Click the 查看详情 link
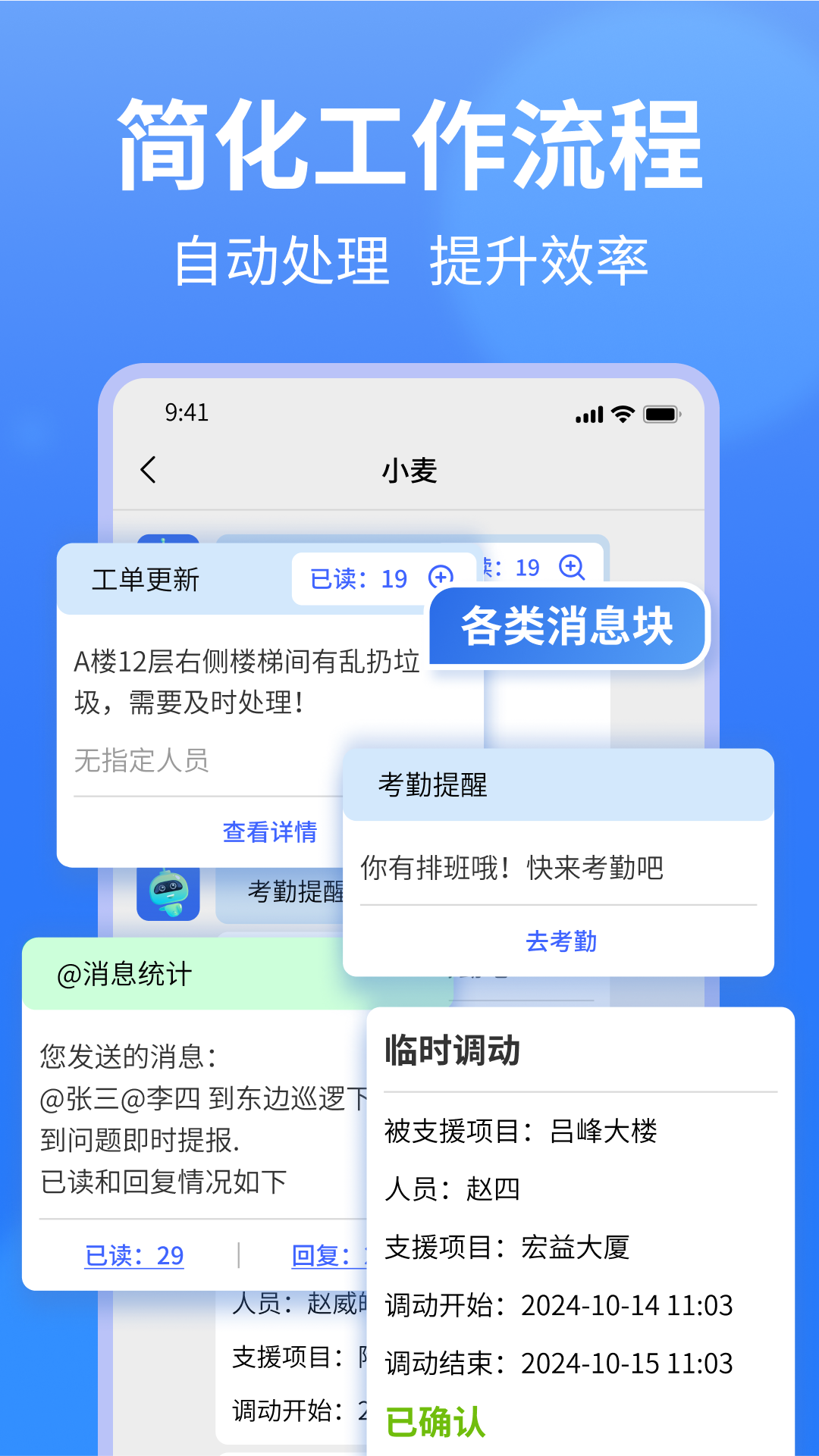Screen dimensions: 819x1456 coord(269,831)
